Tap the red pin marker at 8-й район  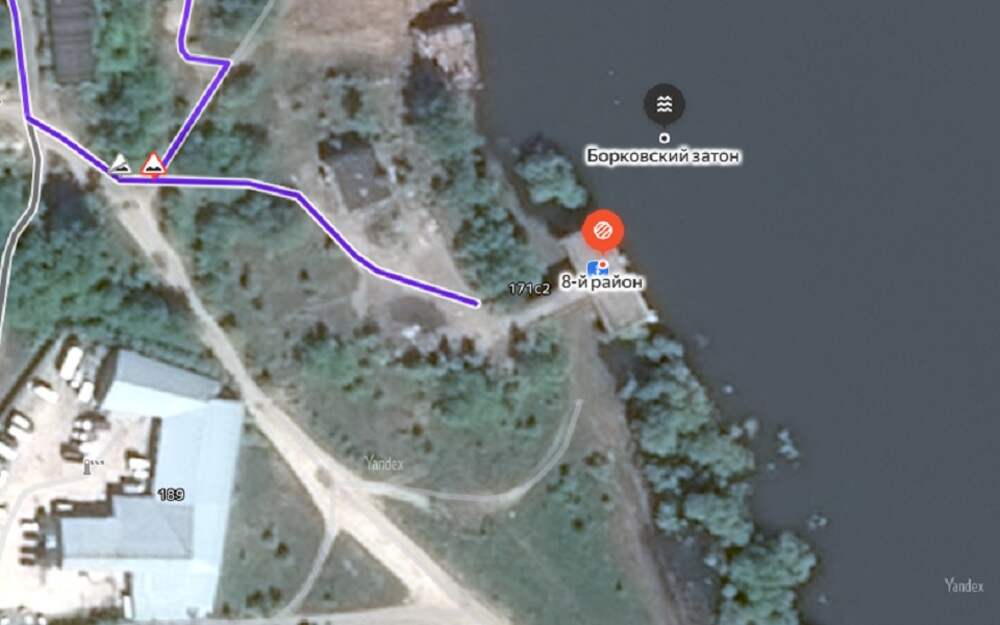point(603,231)
